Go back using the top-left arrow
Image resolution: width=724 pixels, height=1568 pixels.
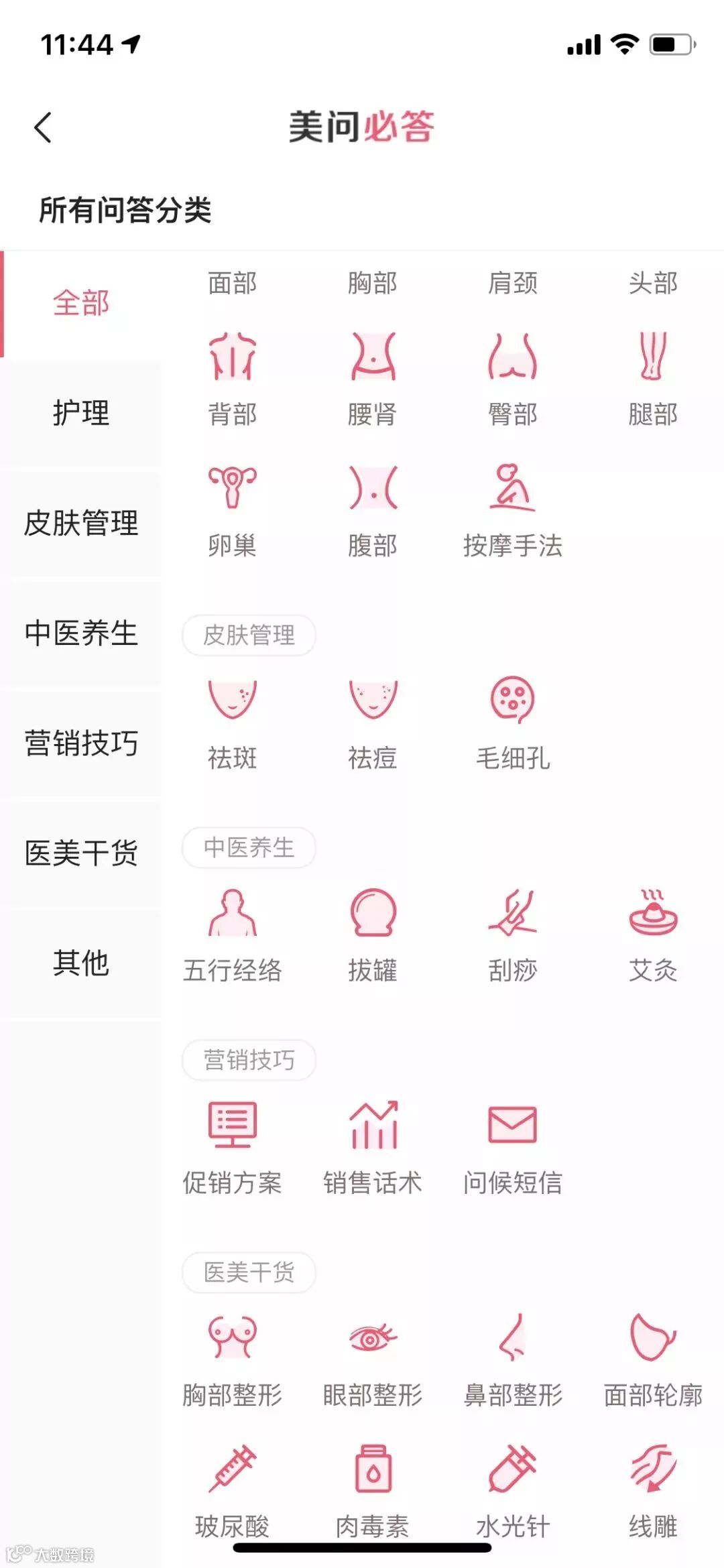[43, 127]
